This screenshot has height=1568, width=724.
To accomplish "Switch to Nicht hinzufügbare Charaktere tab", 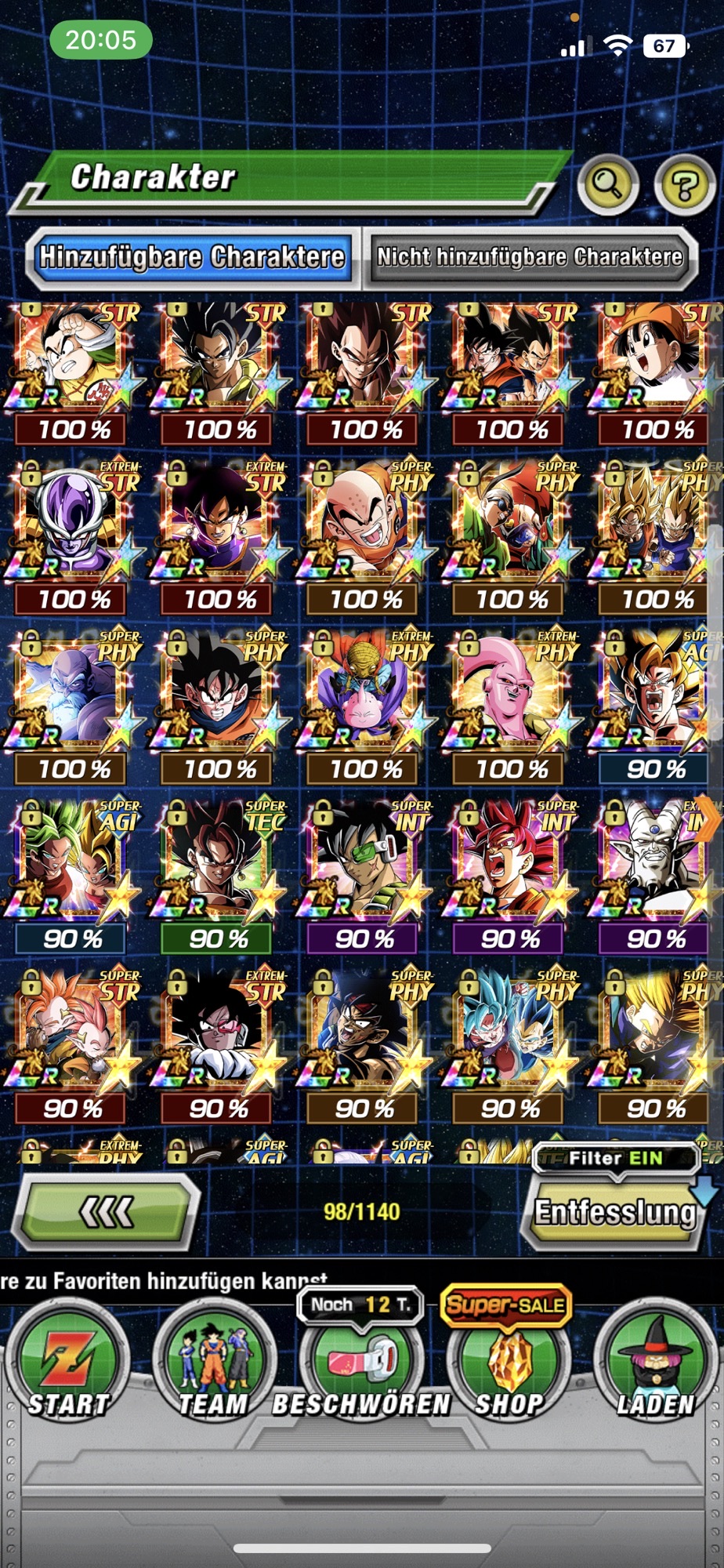I will (x=530, y=256).
